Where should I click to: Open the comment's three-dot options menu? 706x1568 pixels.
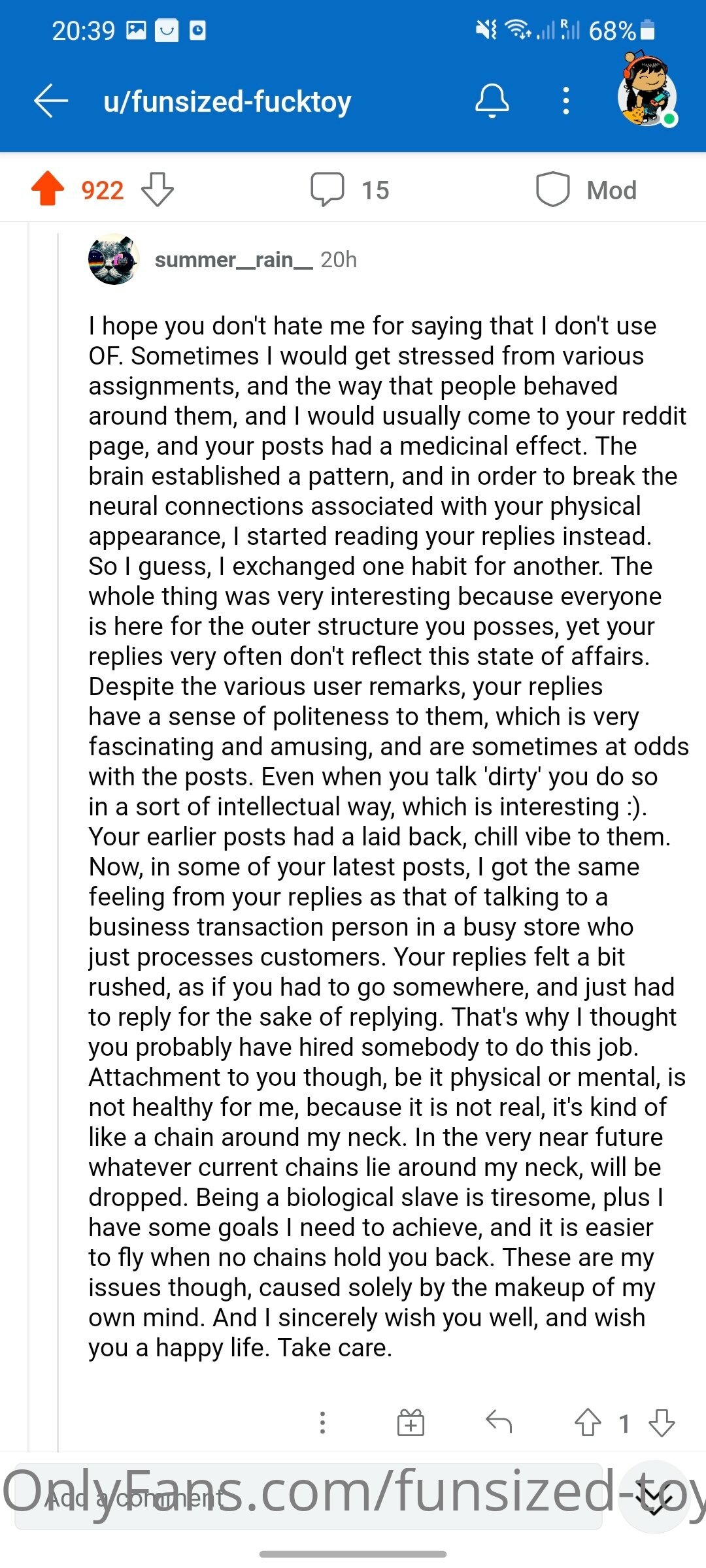(322, 1422)
